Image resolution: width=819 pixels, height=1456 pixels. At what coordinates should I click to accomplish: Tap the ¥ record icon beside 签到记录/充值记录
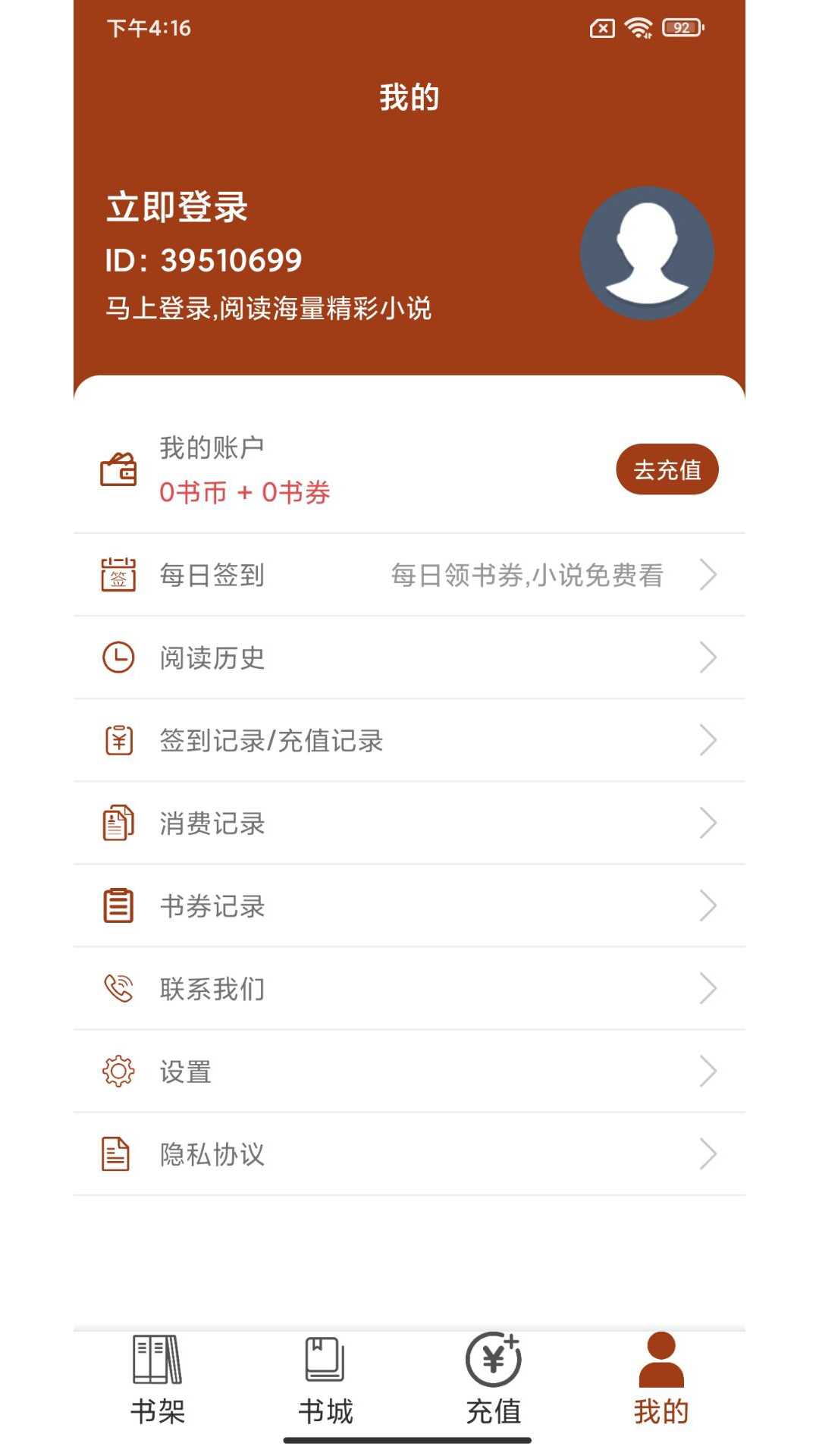click(x=118, y=739)
